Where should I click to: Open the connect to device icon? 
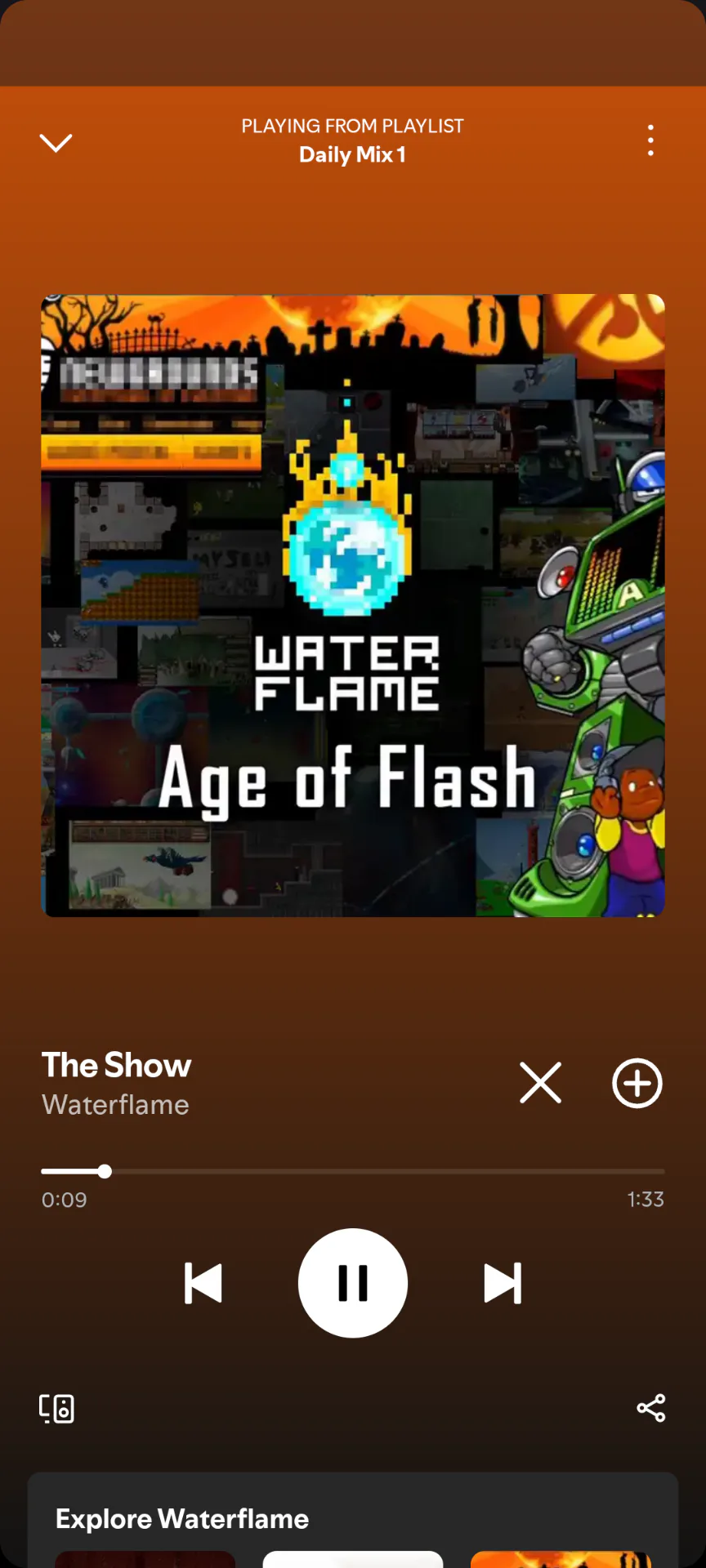[57, 1408]
